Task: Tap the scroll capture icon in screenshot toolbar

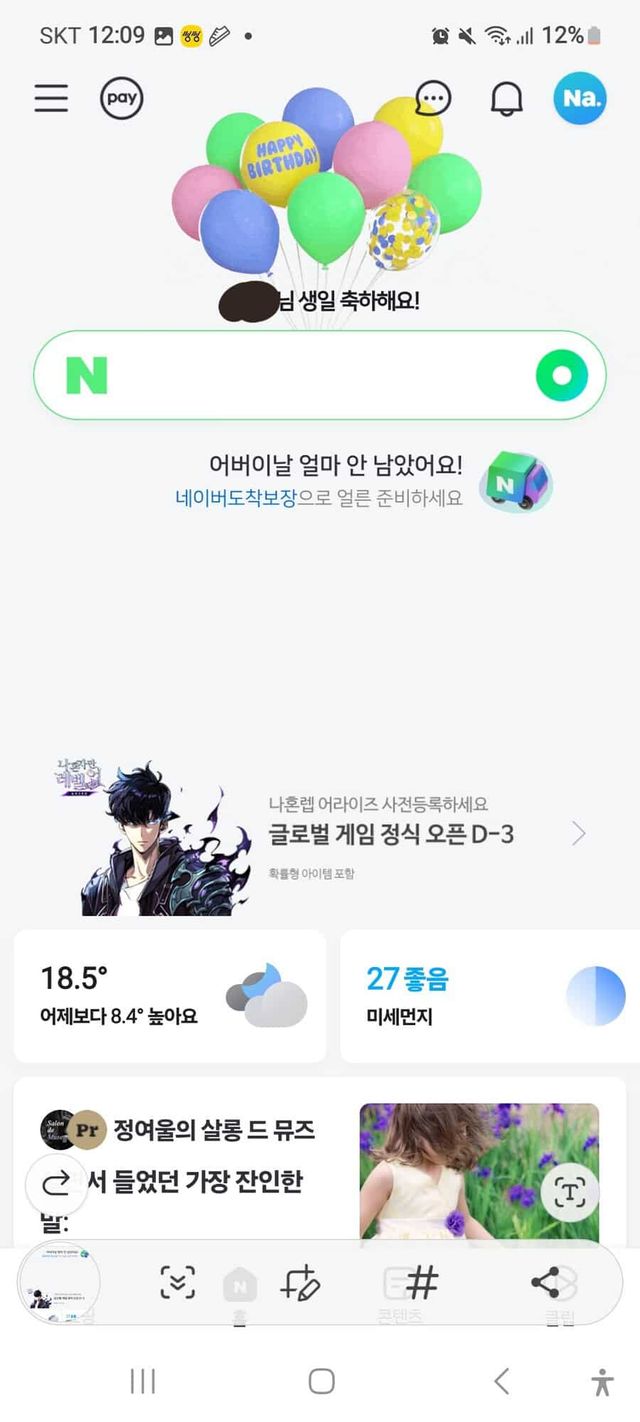Action: [x=178, y=1282]
